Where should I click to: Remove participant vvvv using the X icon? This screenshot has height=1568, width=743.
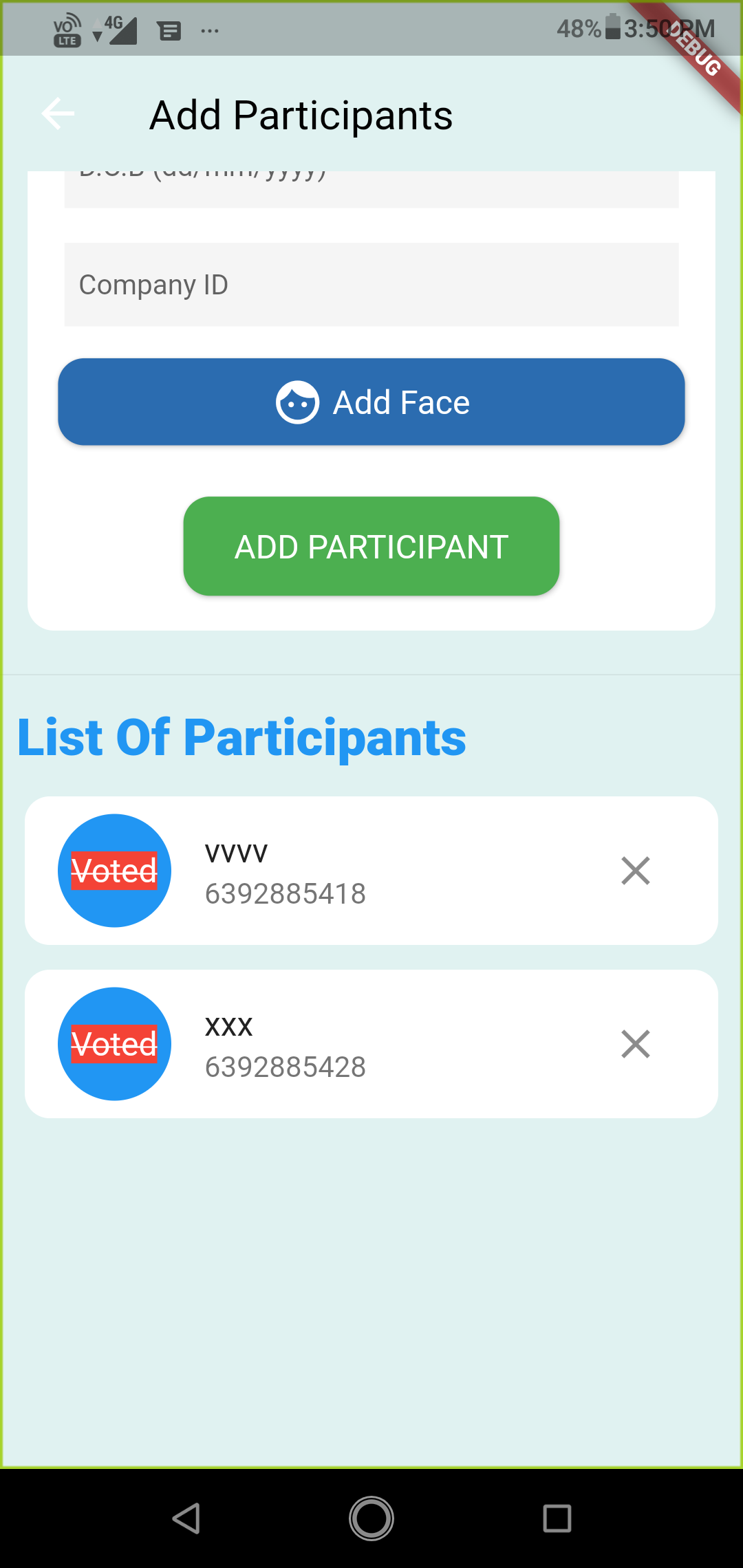click(634, 871)
